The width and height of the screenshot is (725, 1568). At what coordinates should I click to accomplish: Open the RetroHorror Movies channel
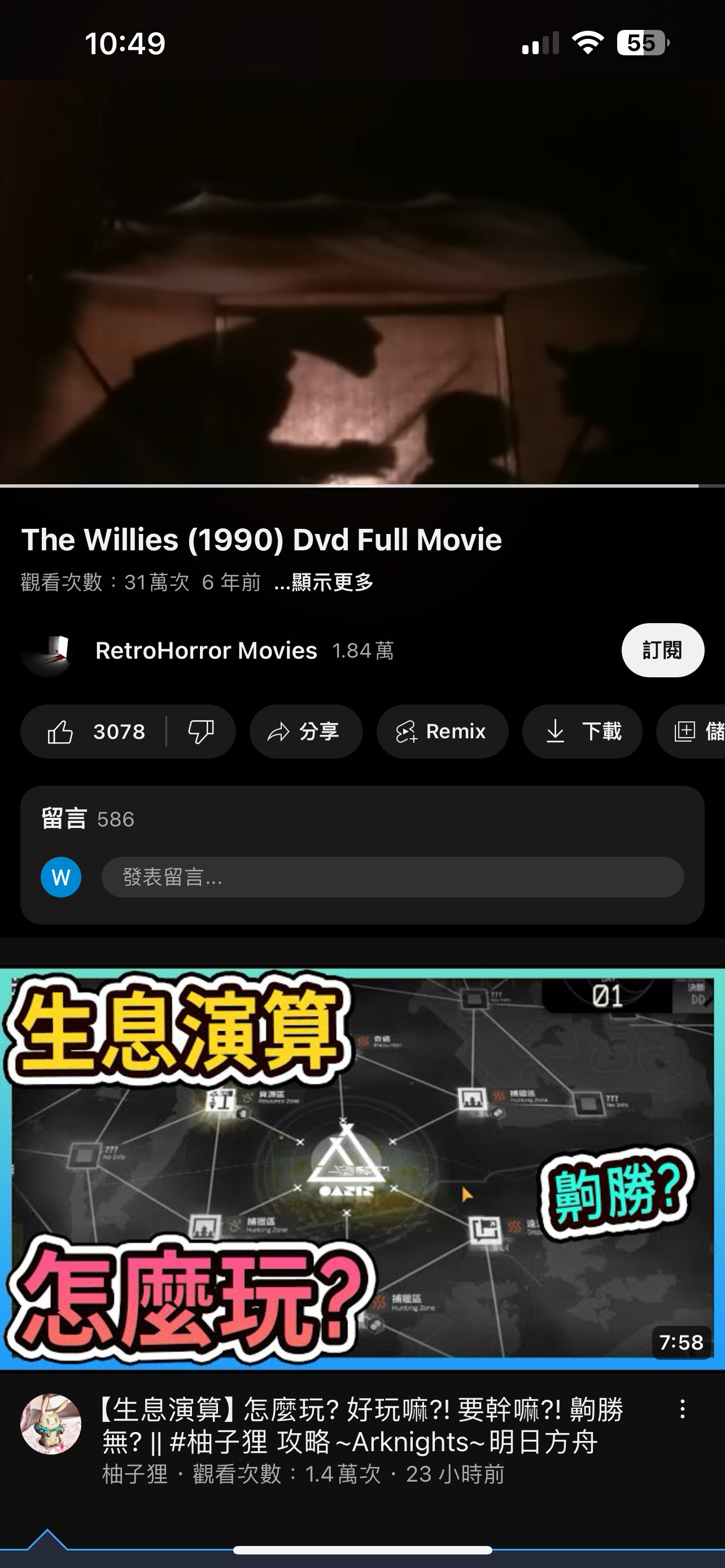tap(206, 651)
